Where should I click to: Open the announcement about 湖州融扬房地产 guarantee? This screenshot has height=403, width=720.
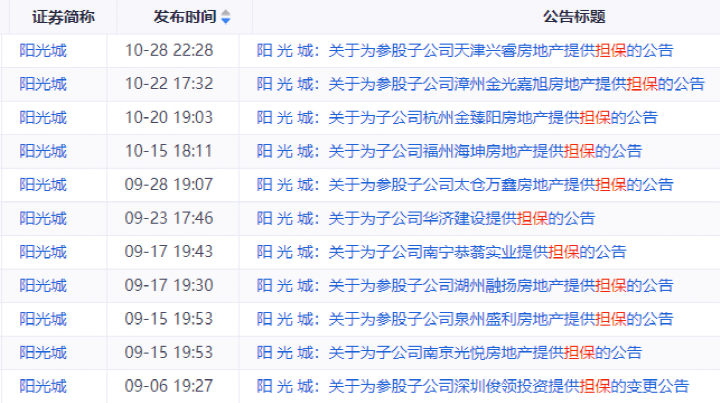coord(465,286)
